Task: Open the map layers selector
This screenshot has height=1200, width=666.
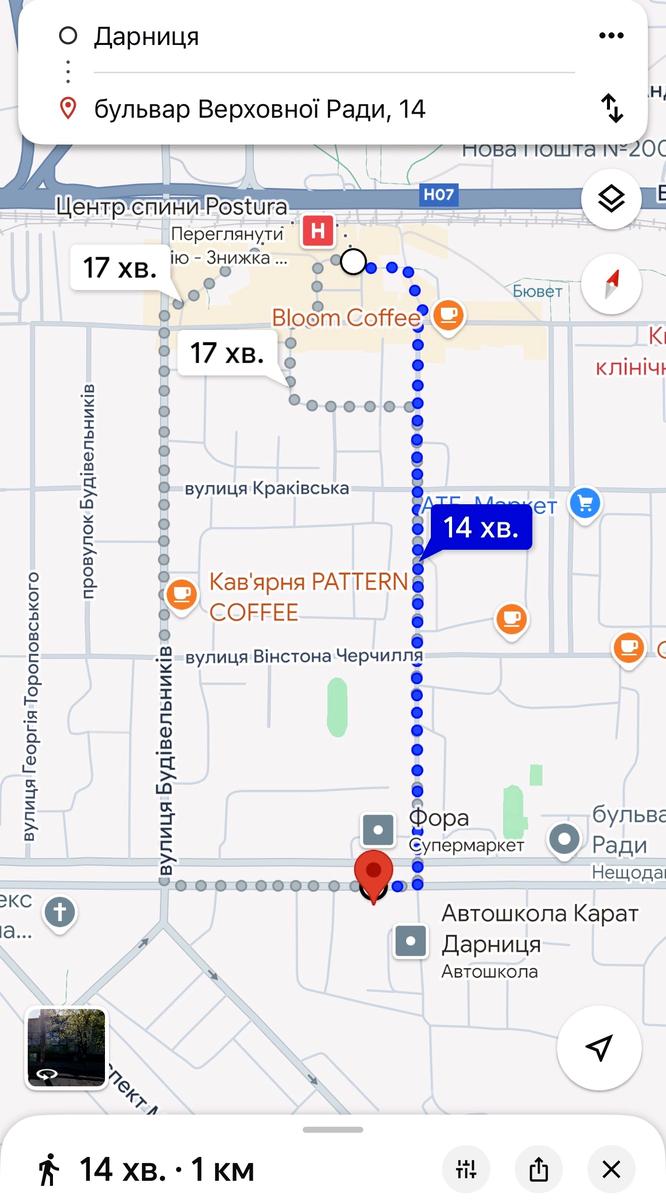Action: tap(611, 199)
